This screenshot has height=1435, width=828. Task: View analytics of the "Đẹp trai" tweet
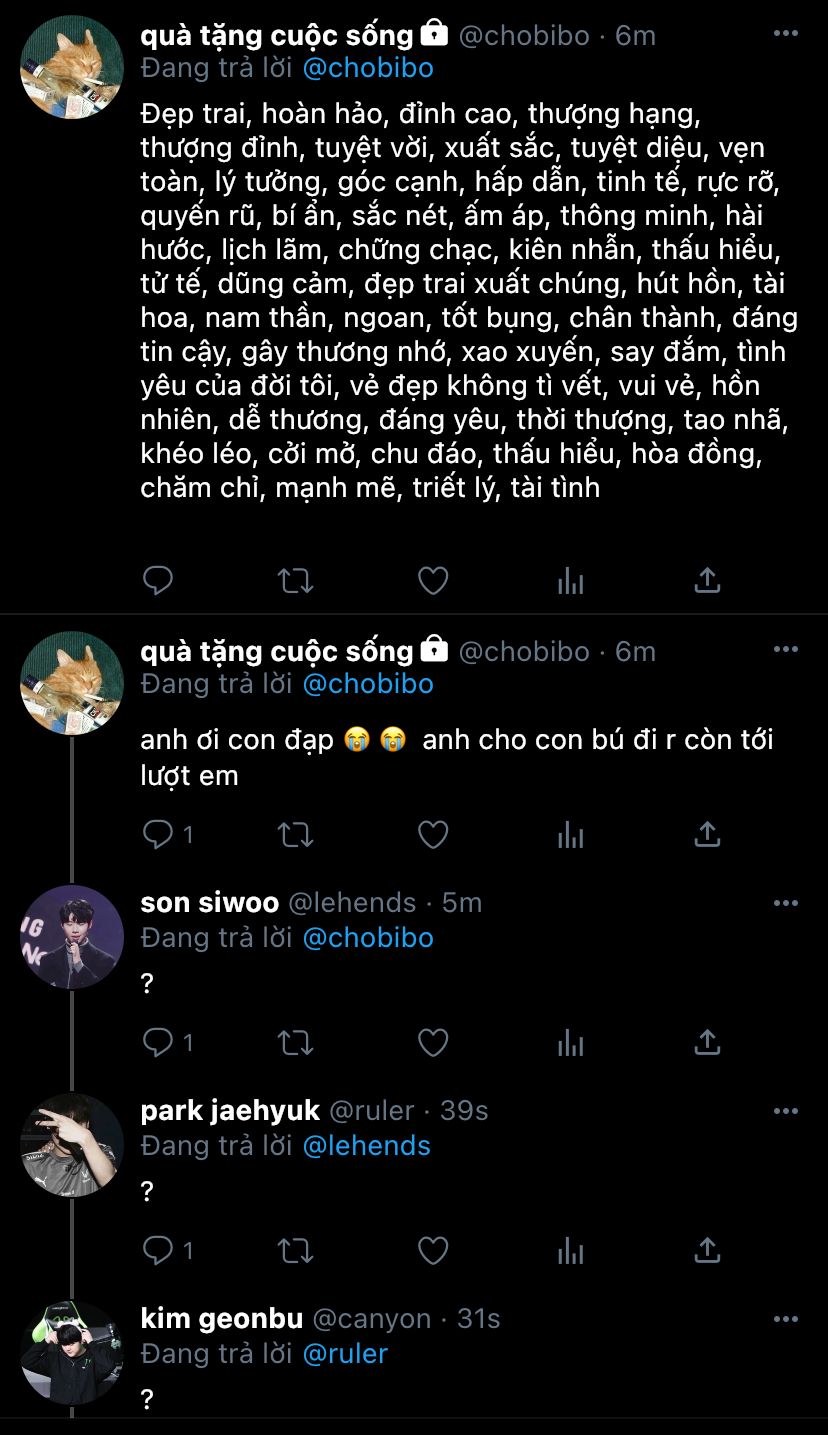pyautogui.click(x=570, y=580)
